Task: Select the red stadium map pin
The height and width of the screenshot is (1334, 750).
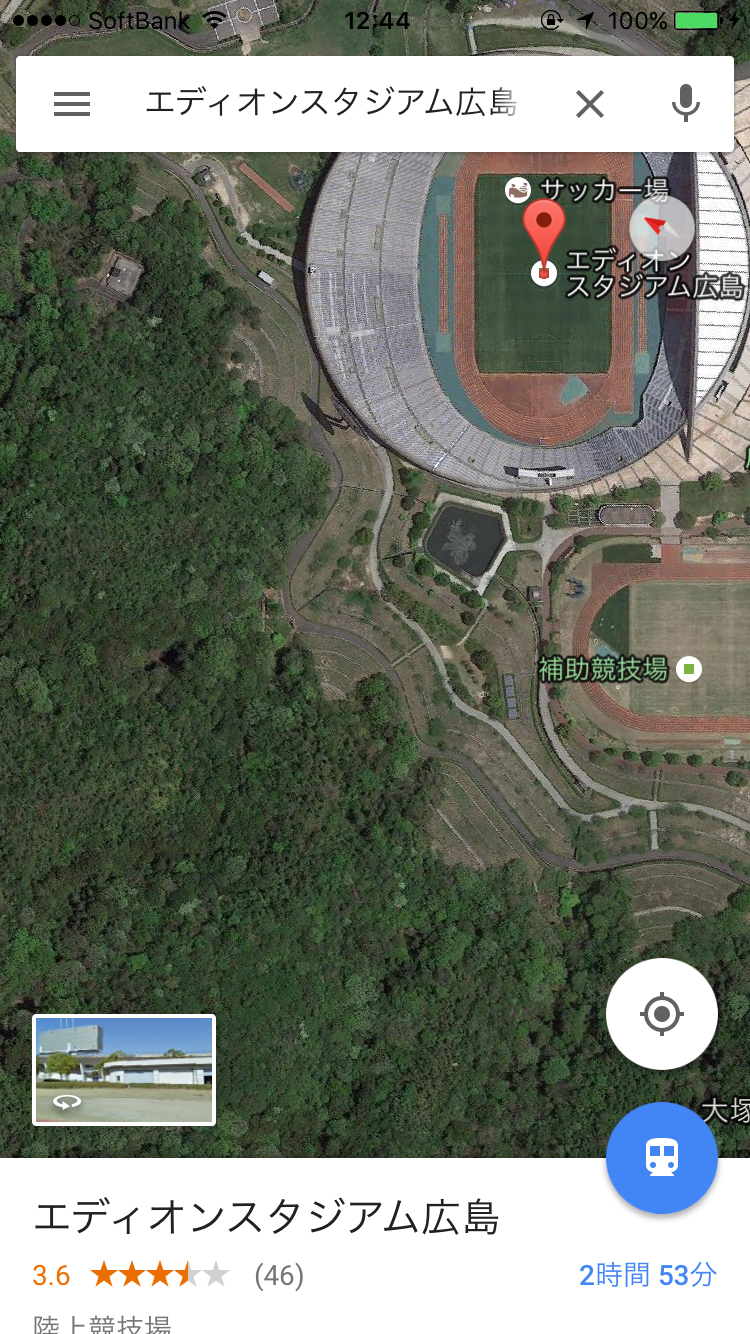Action: (544, 236)
